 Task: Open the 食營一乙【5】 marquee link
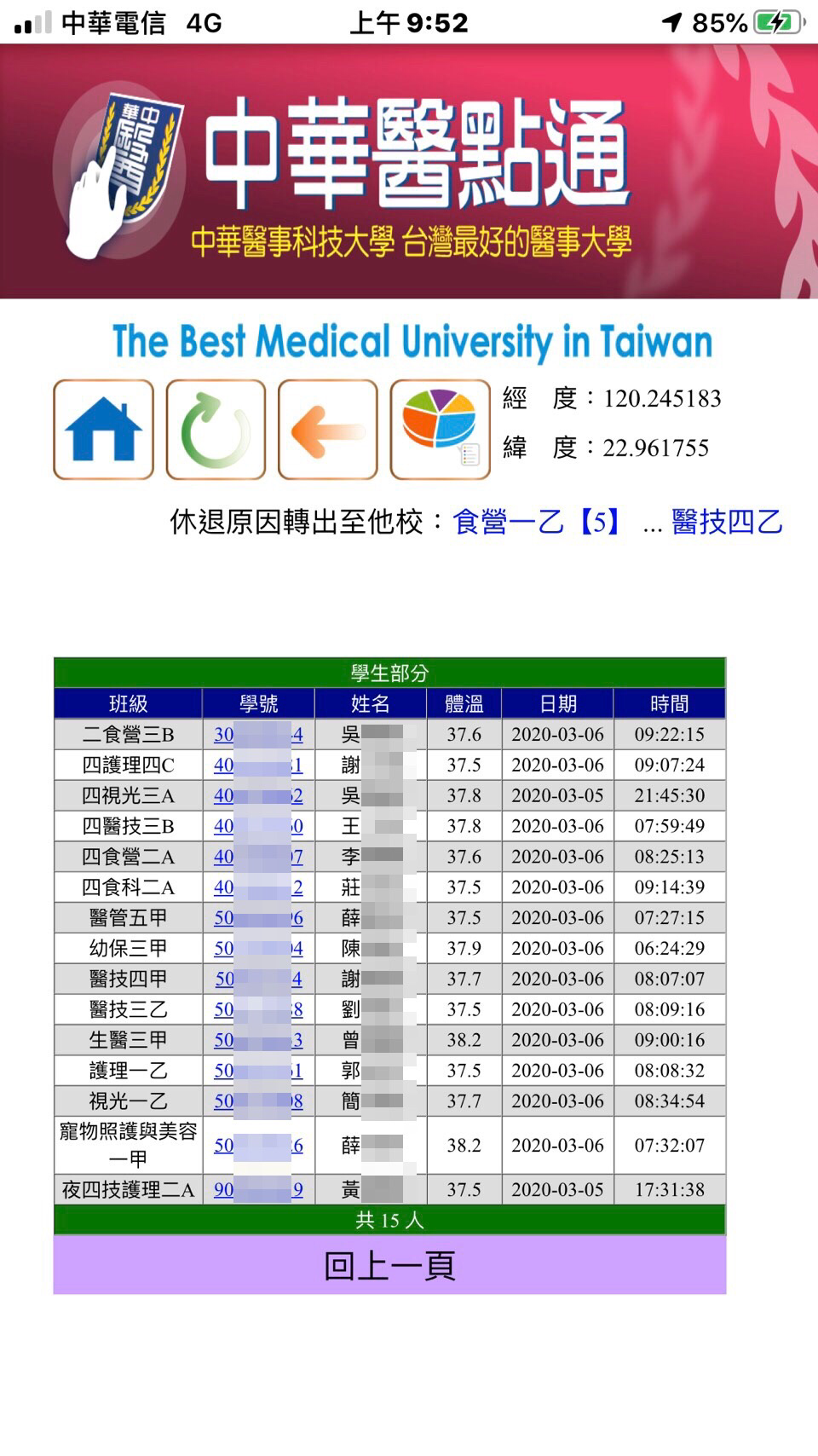pyautogui.click(x=537, y=521)
